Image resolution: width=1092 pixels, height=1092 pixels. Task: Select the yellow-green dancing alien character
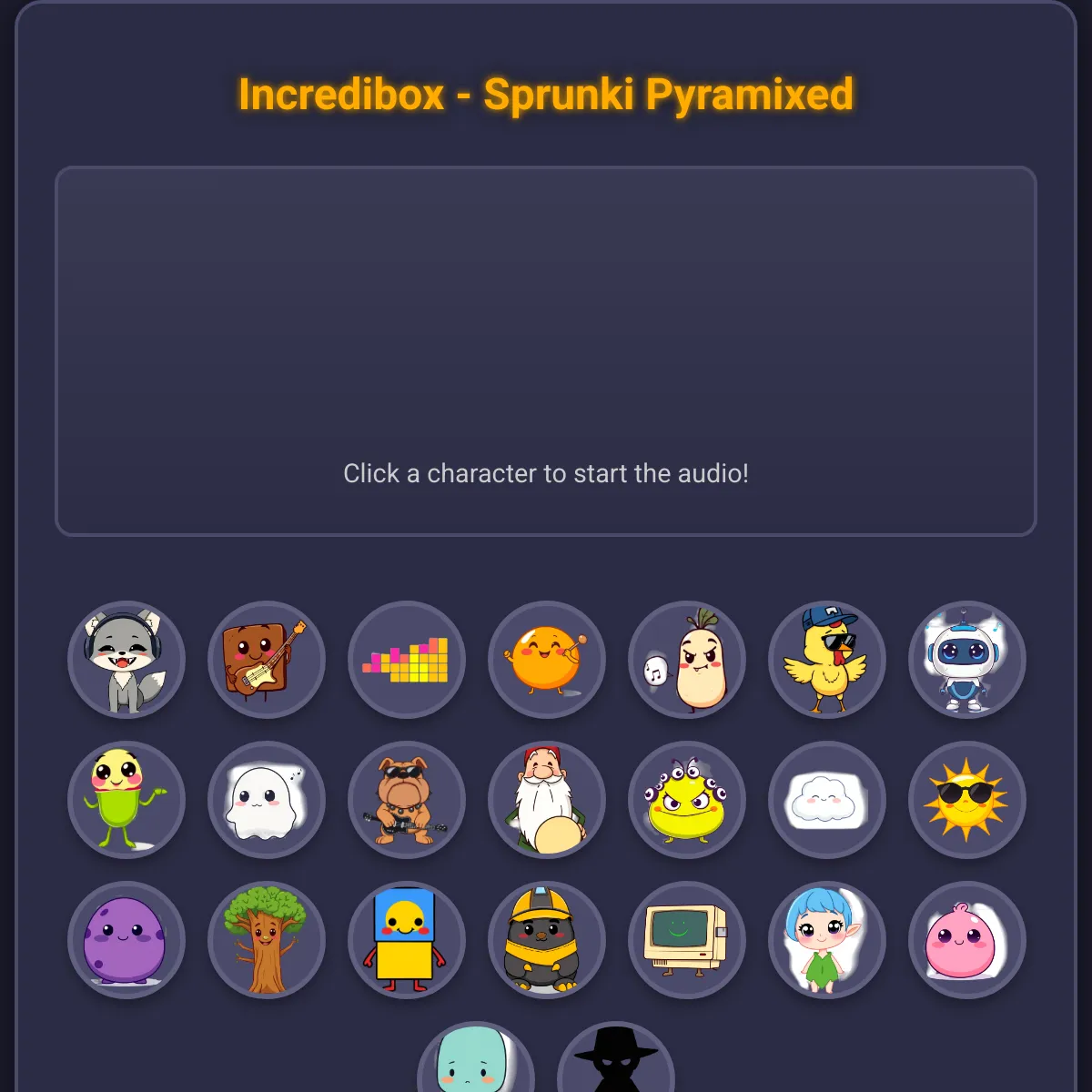126,800
